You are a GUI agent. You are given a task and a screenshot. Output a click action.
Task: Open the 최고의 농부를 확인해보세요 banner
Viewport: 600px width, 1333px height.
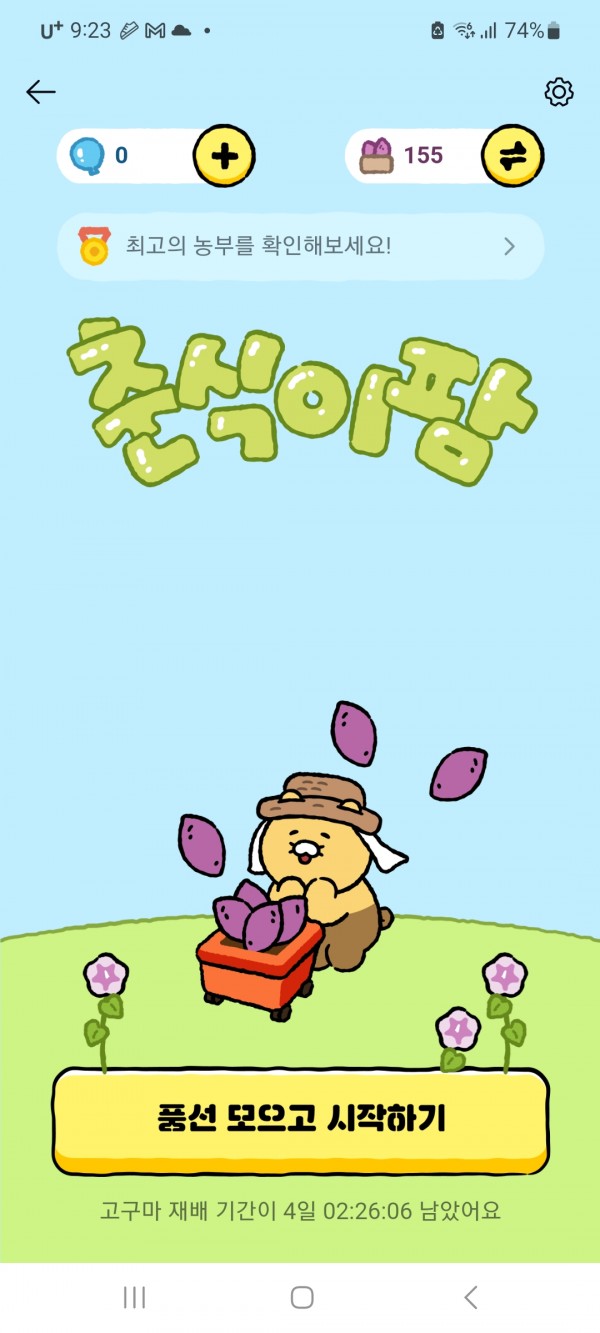(x=300, y=246)
